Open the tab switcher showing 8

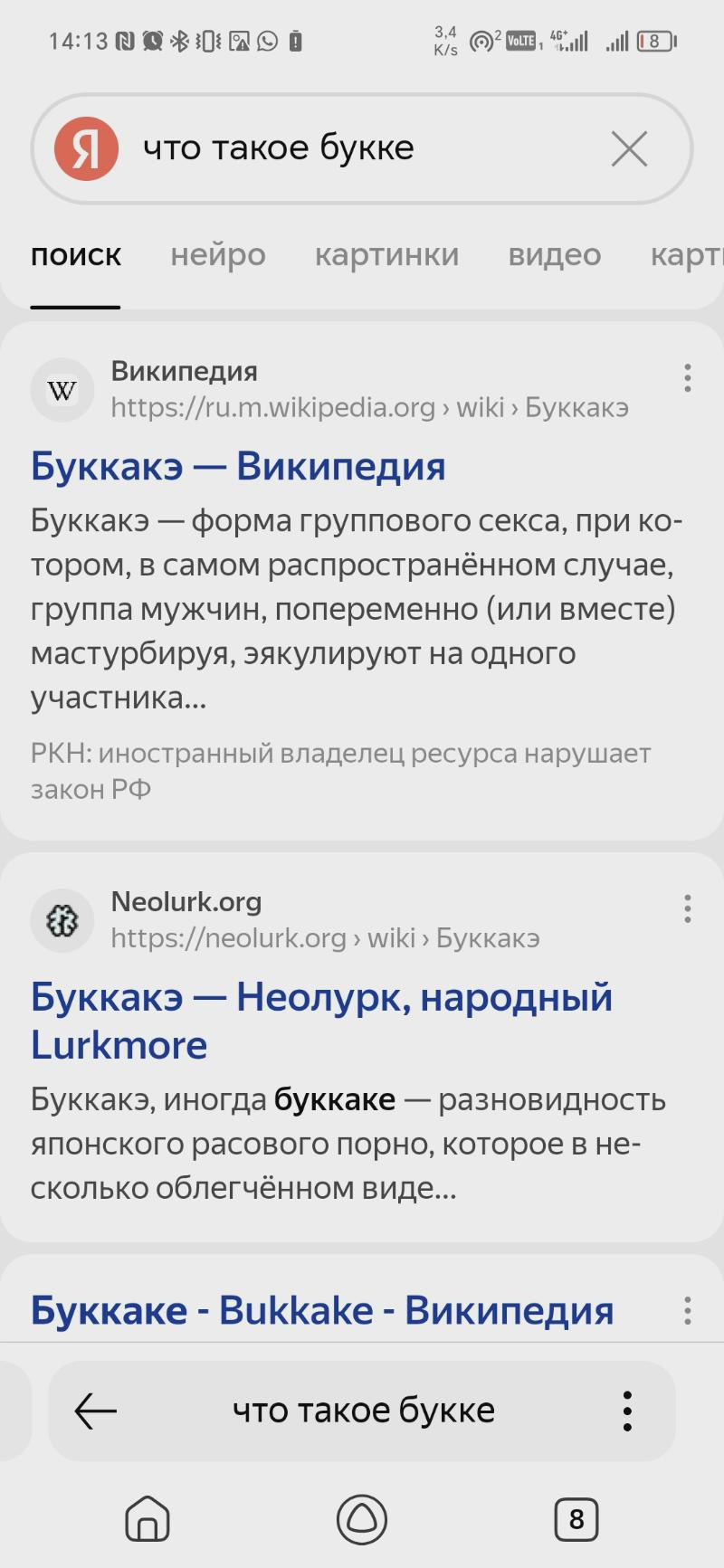576,1517
